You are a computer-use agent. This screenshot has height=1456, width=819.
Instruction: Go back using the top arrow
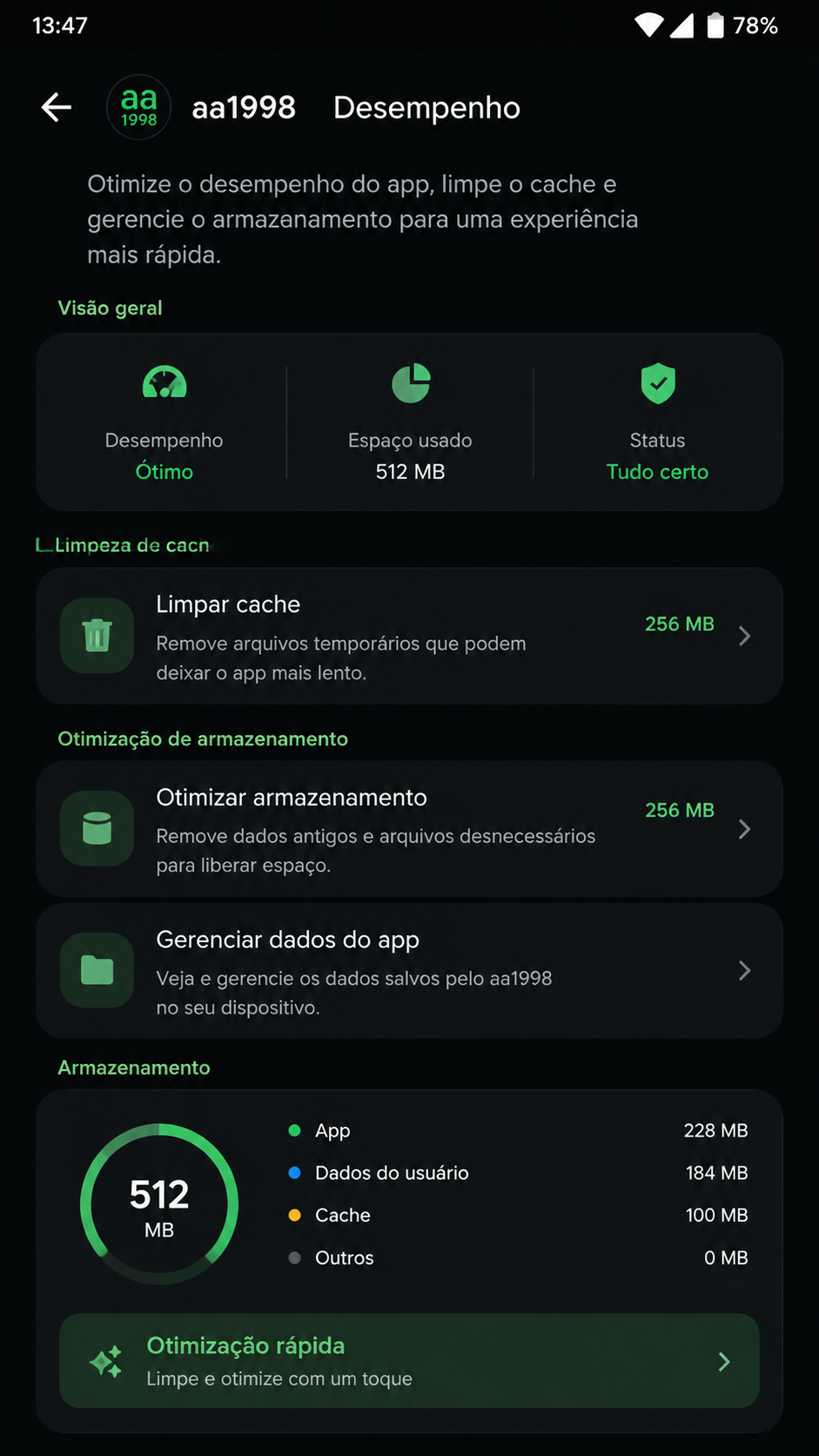(57, 108)
